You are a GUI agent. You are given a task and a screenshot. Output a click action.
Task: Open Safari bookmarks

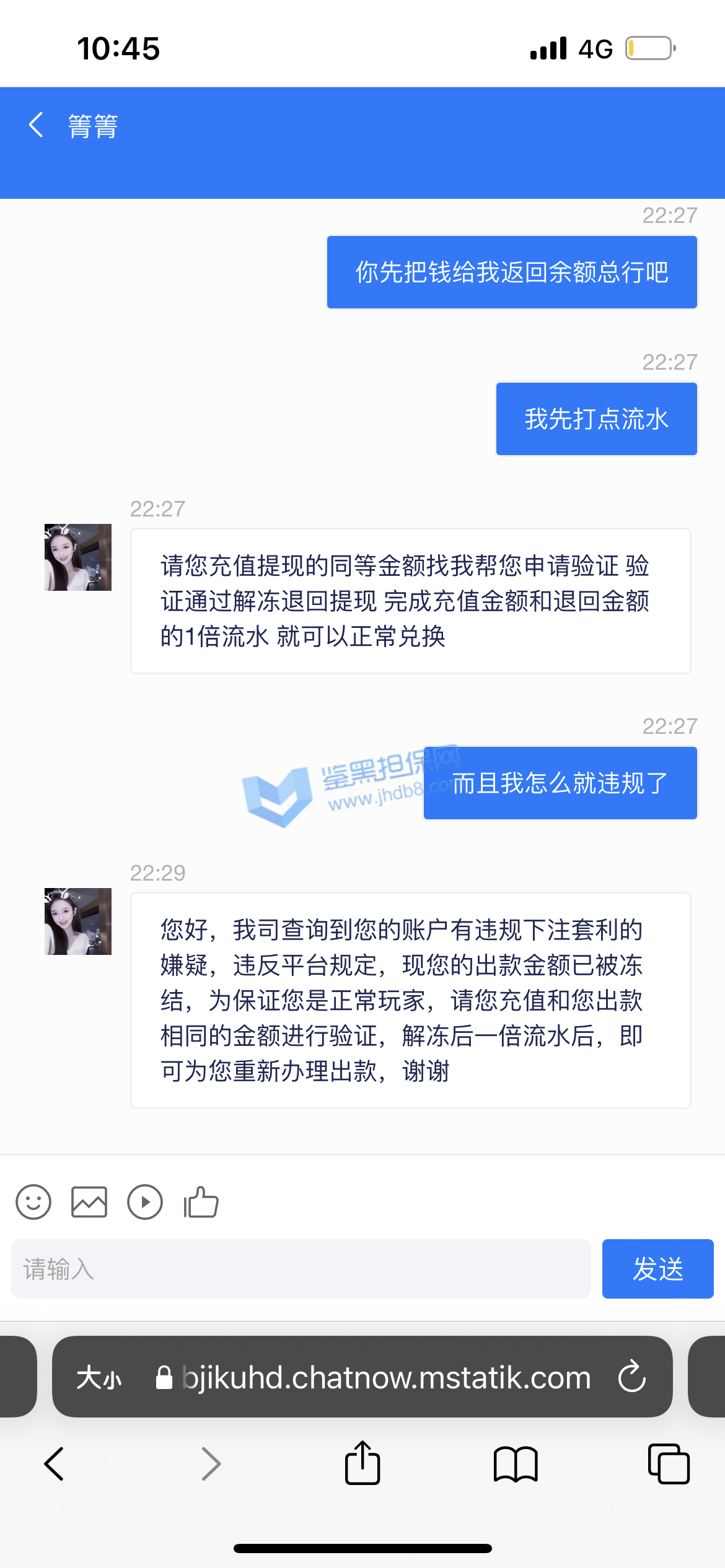pyautogui.click(x=516, y=1464)
